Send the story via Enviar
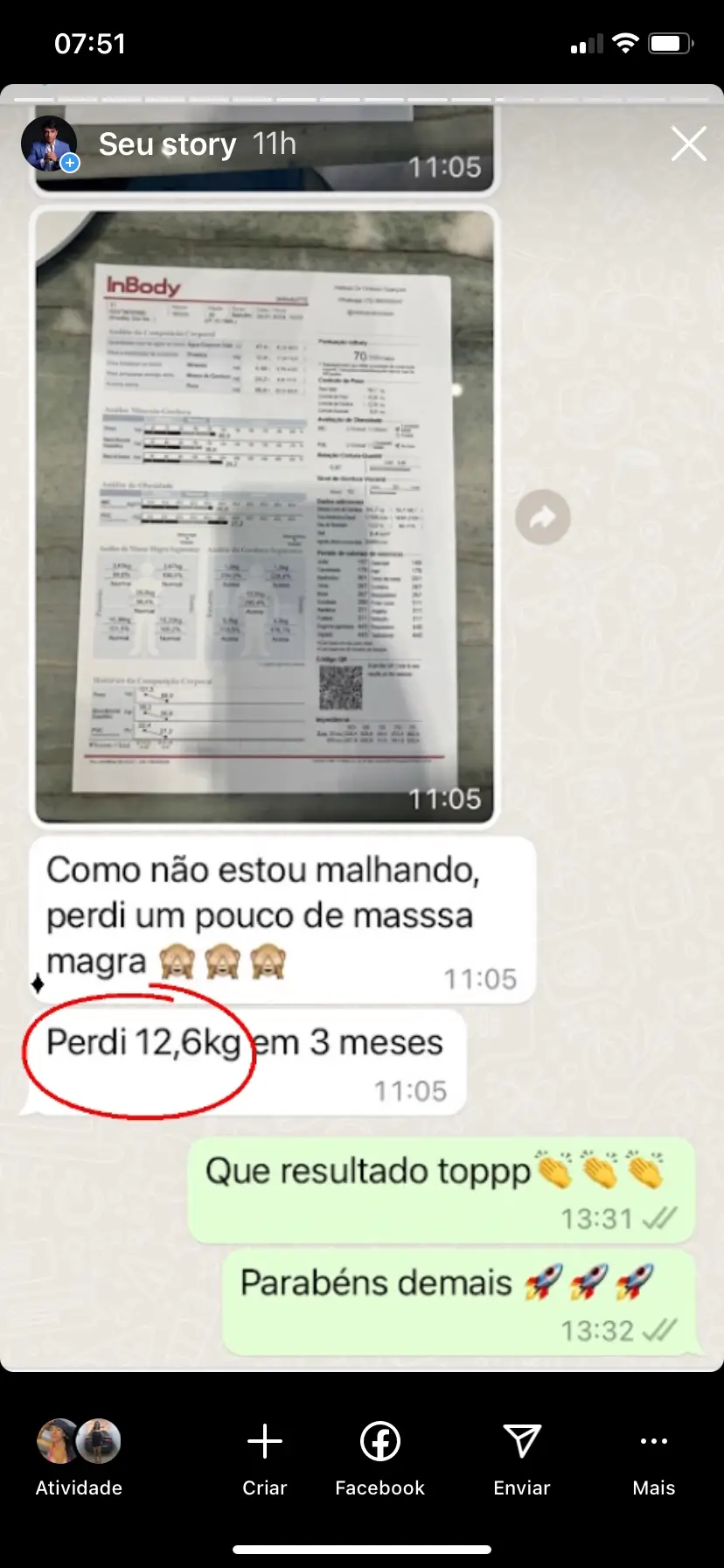This screenshot has height=1568, width=724. [522, 1458]
